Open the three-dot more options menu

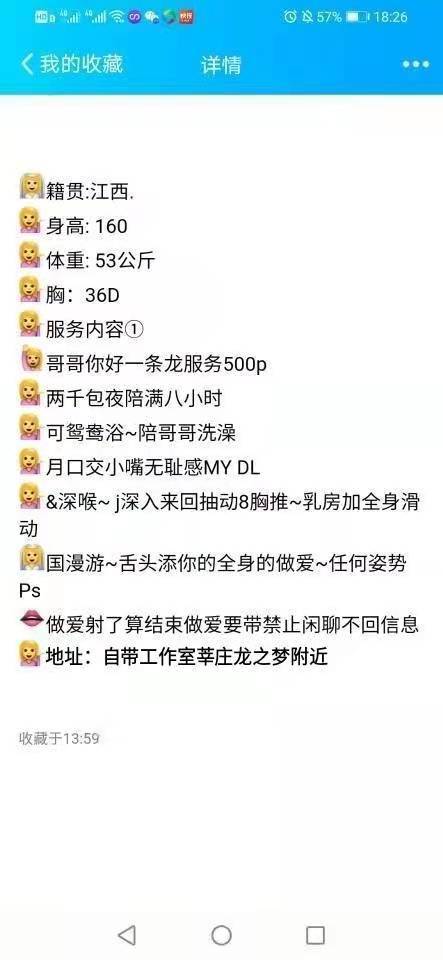415,64
